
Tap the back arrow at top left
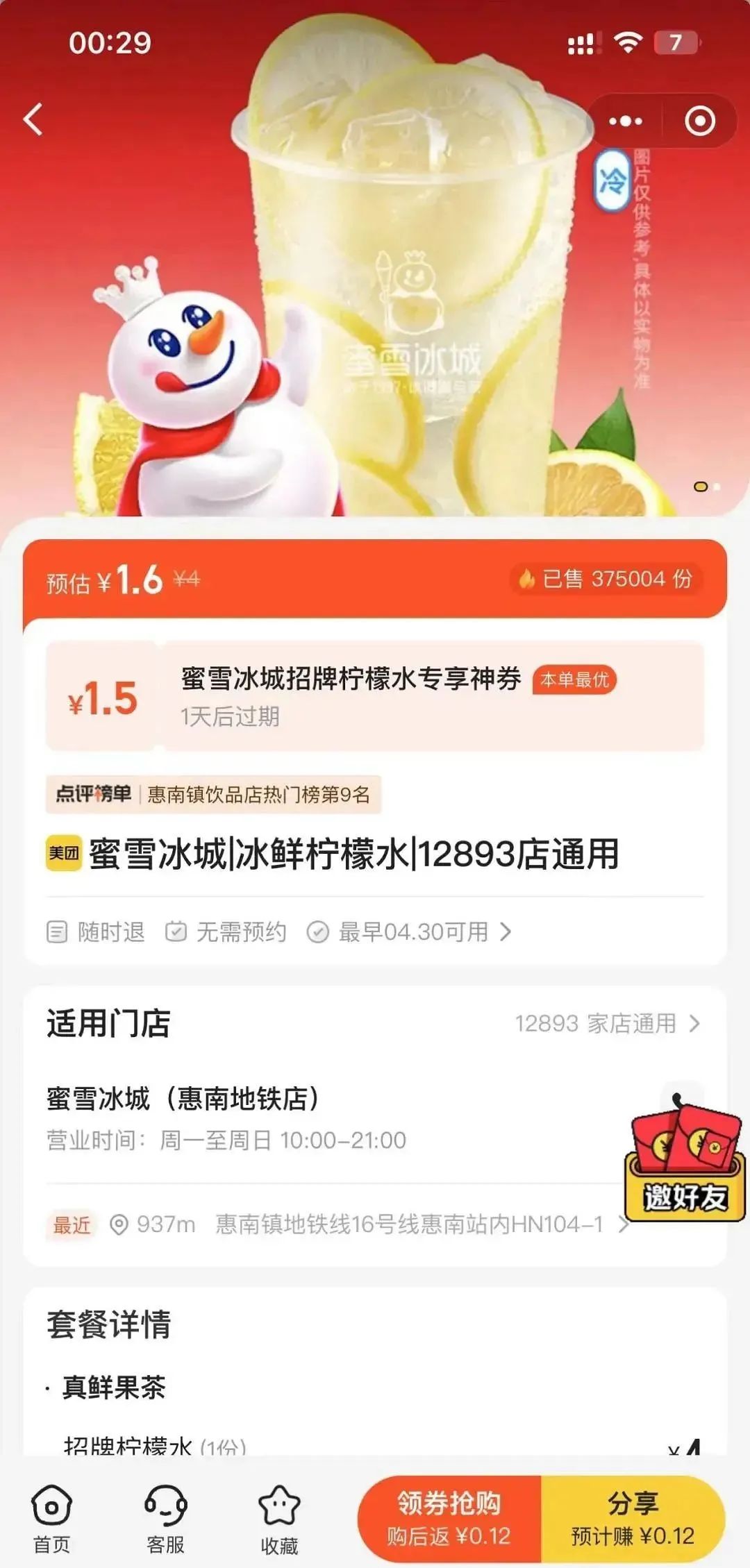(32, 118)
